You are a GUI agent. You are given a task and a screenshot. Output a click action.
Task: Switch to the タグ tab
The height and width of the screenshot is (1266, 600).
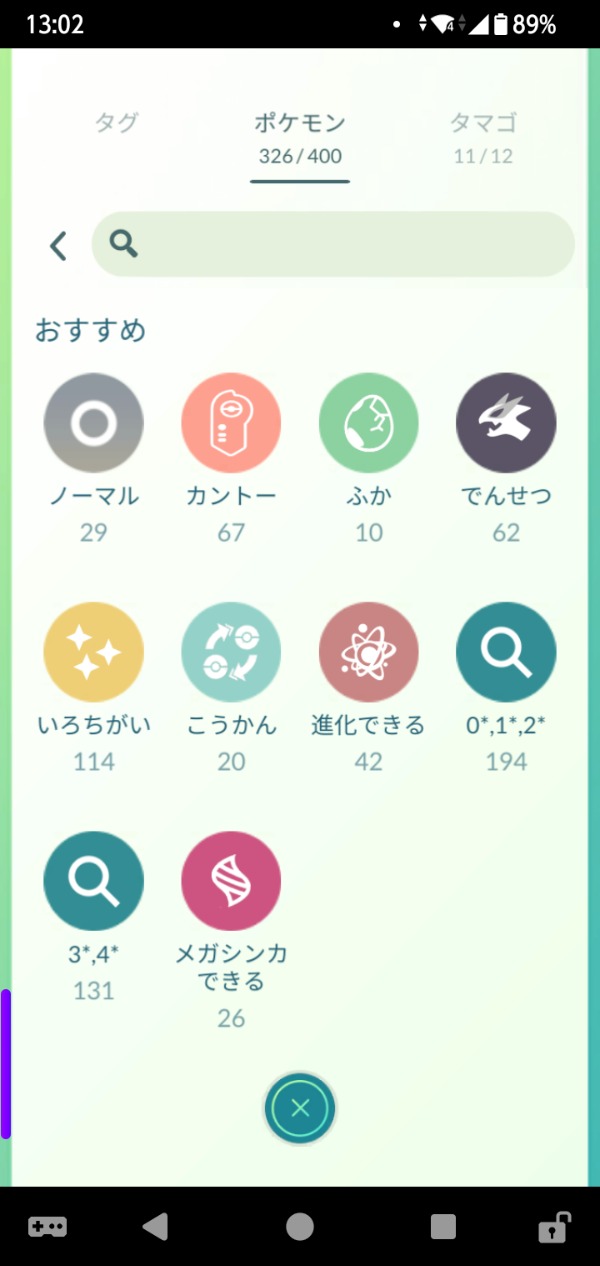tap(117, 124)
